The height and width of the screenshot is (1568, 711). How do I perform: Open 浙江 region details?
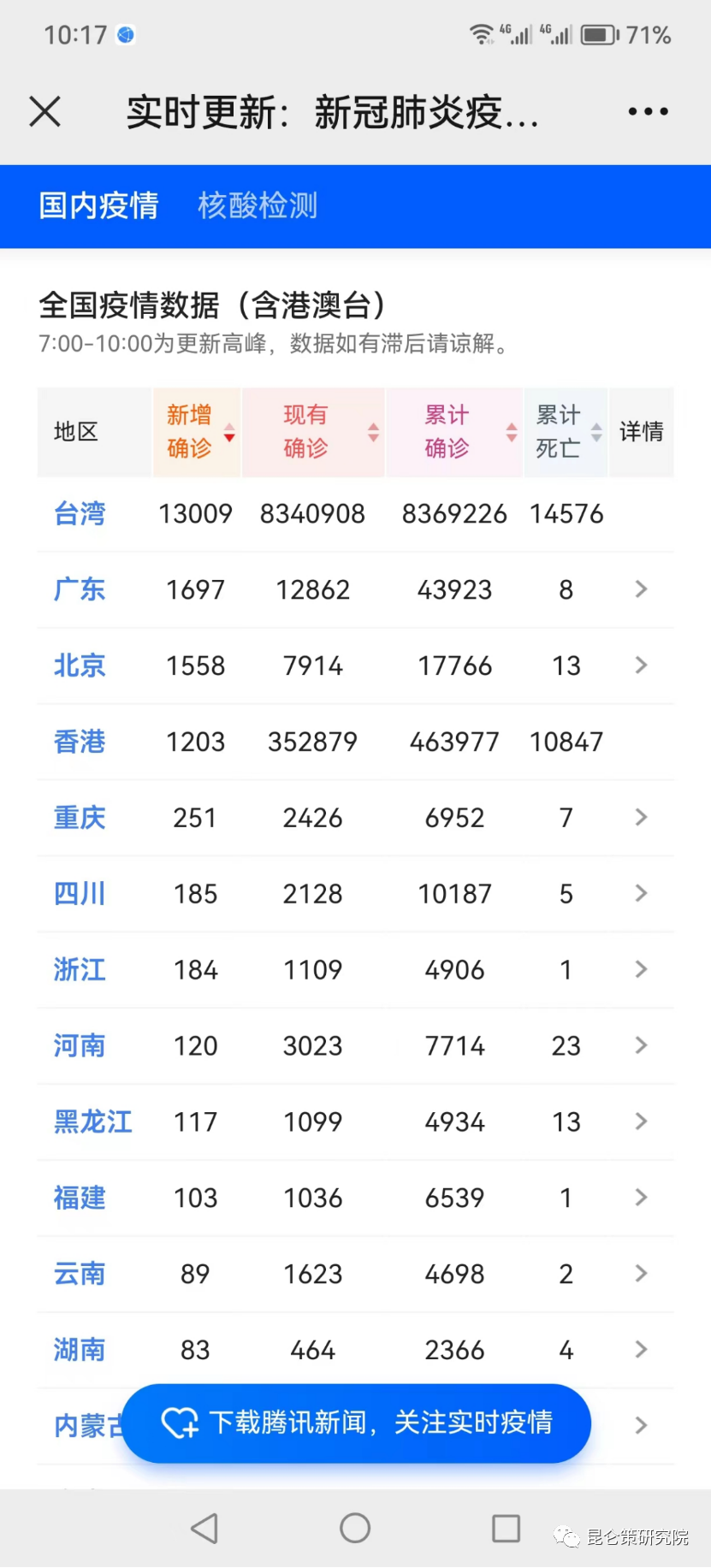[641, 969]
